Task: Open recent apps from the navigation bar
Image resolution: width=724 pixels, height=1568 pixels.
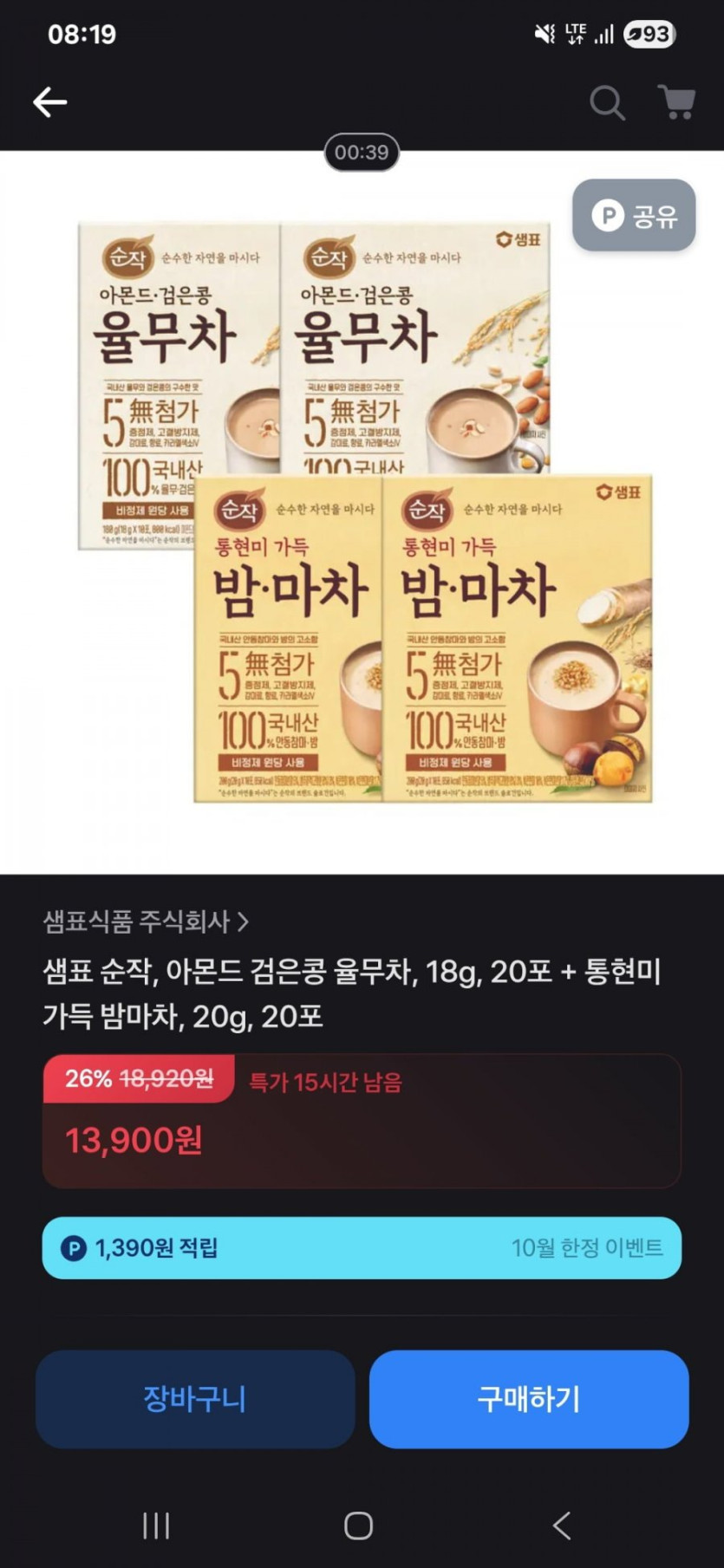Action: point(156,1526)
